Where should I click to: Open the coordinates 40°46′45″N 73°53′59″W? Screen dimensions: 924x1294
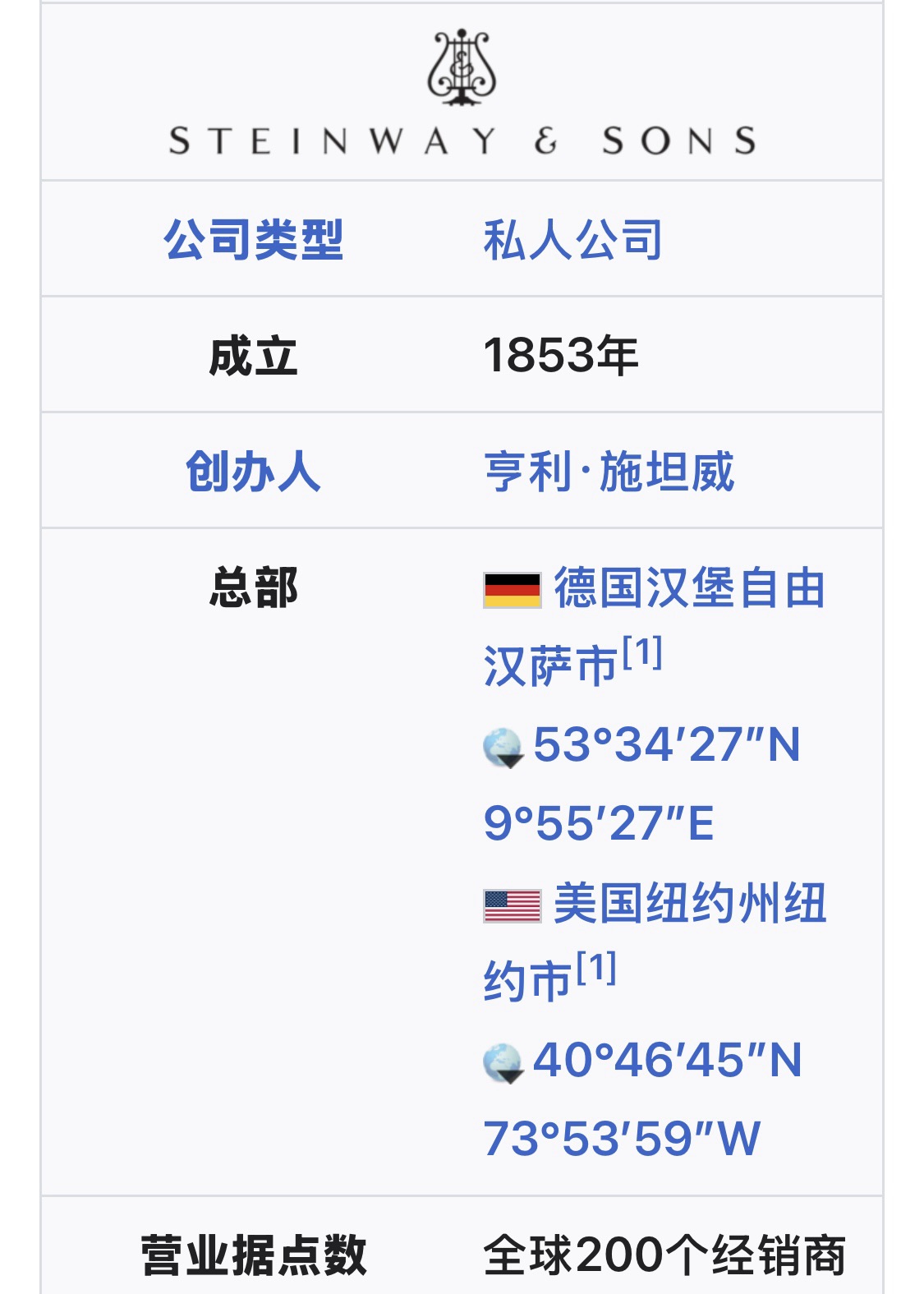666,1061
